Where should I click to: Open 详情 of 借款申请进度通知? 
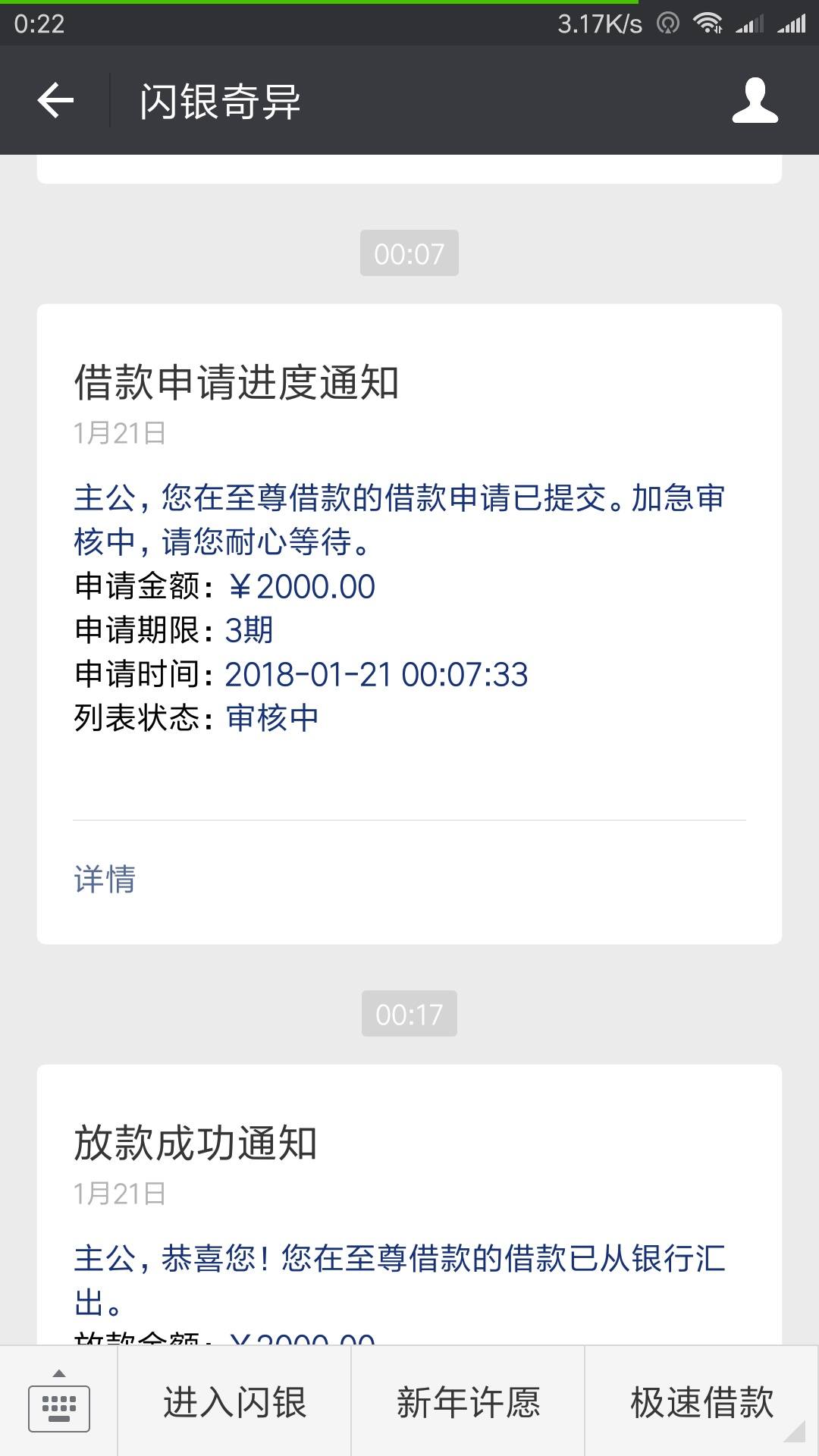point(105,879)
